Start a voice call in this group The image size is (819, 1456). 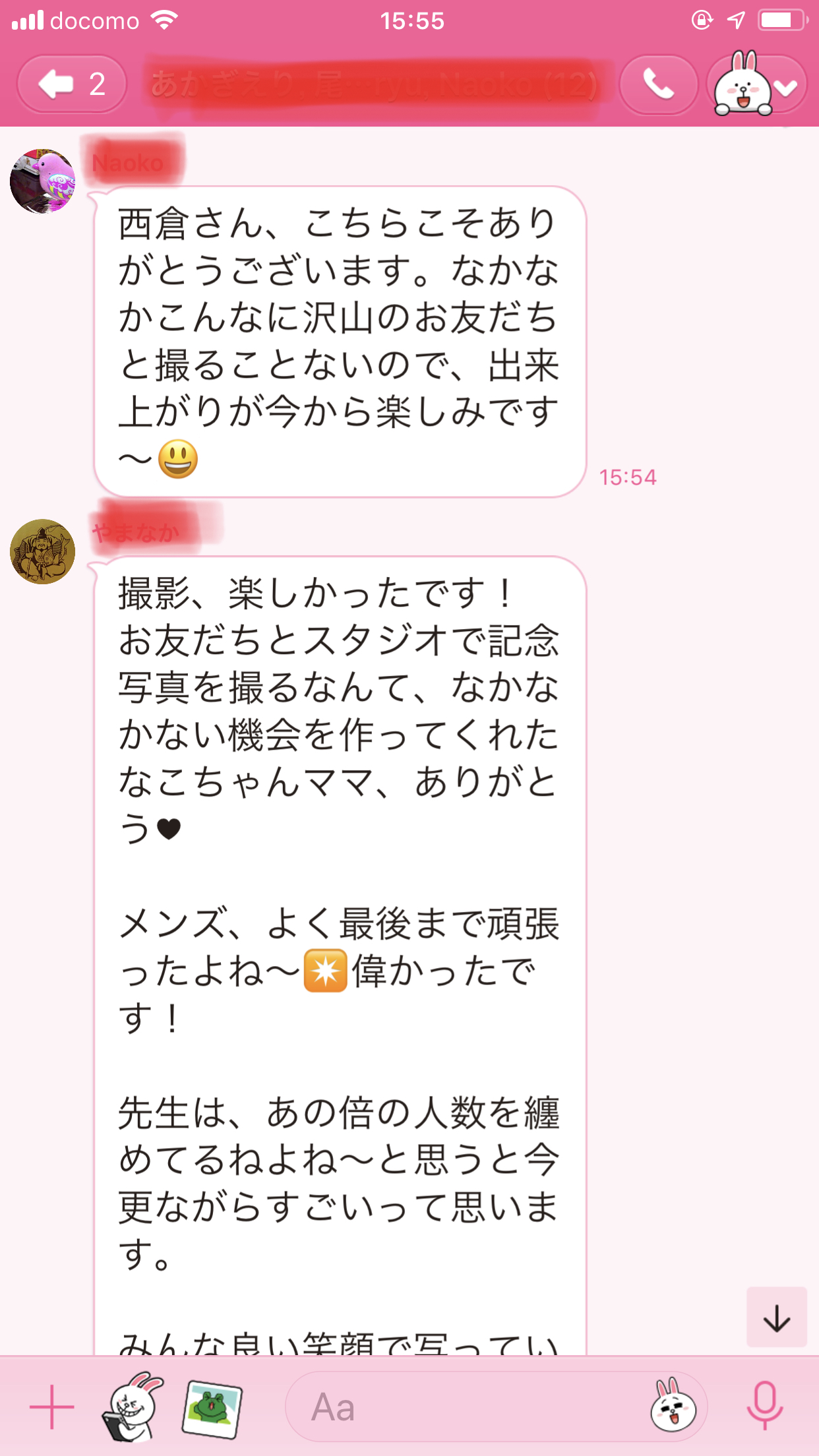coord(658,84)
